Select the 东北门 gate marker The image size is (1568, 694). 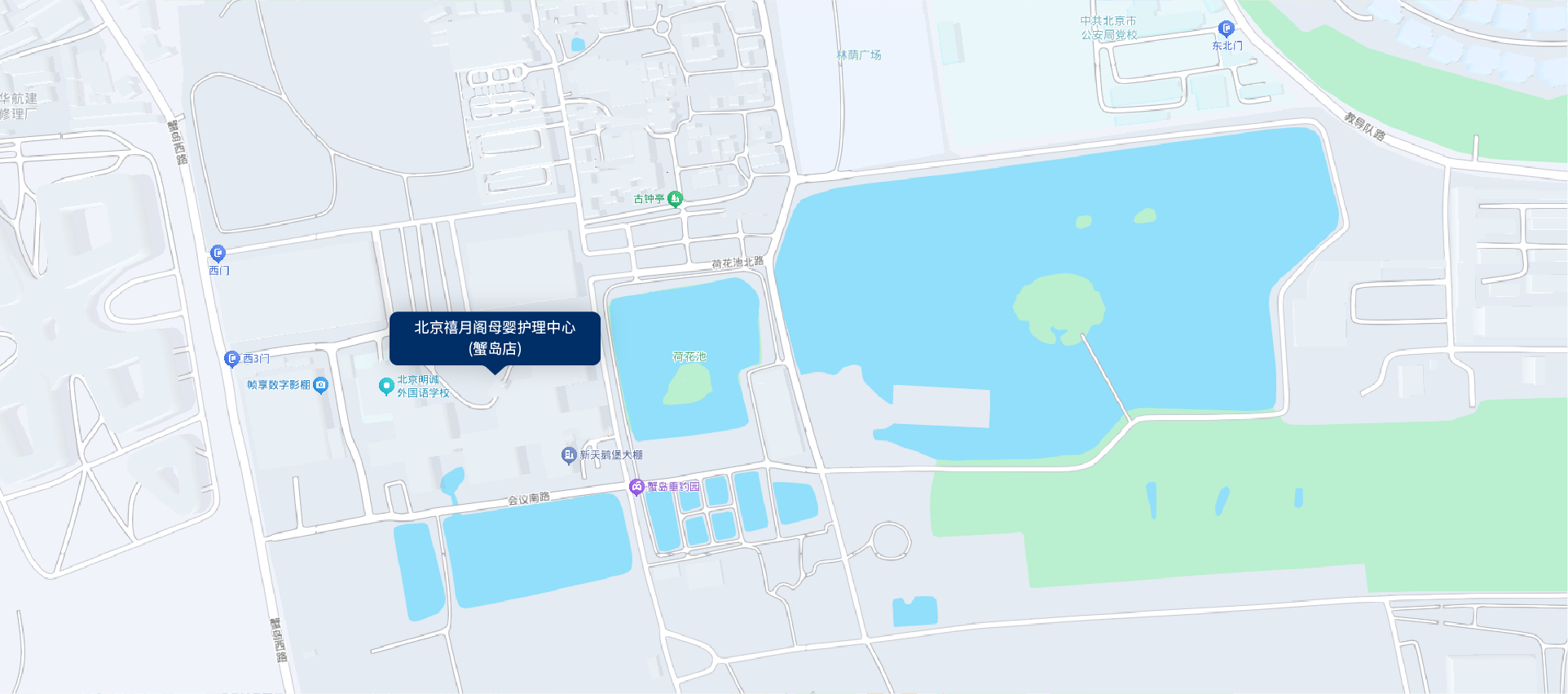pos(1226,29)
